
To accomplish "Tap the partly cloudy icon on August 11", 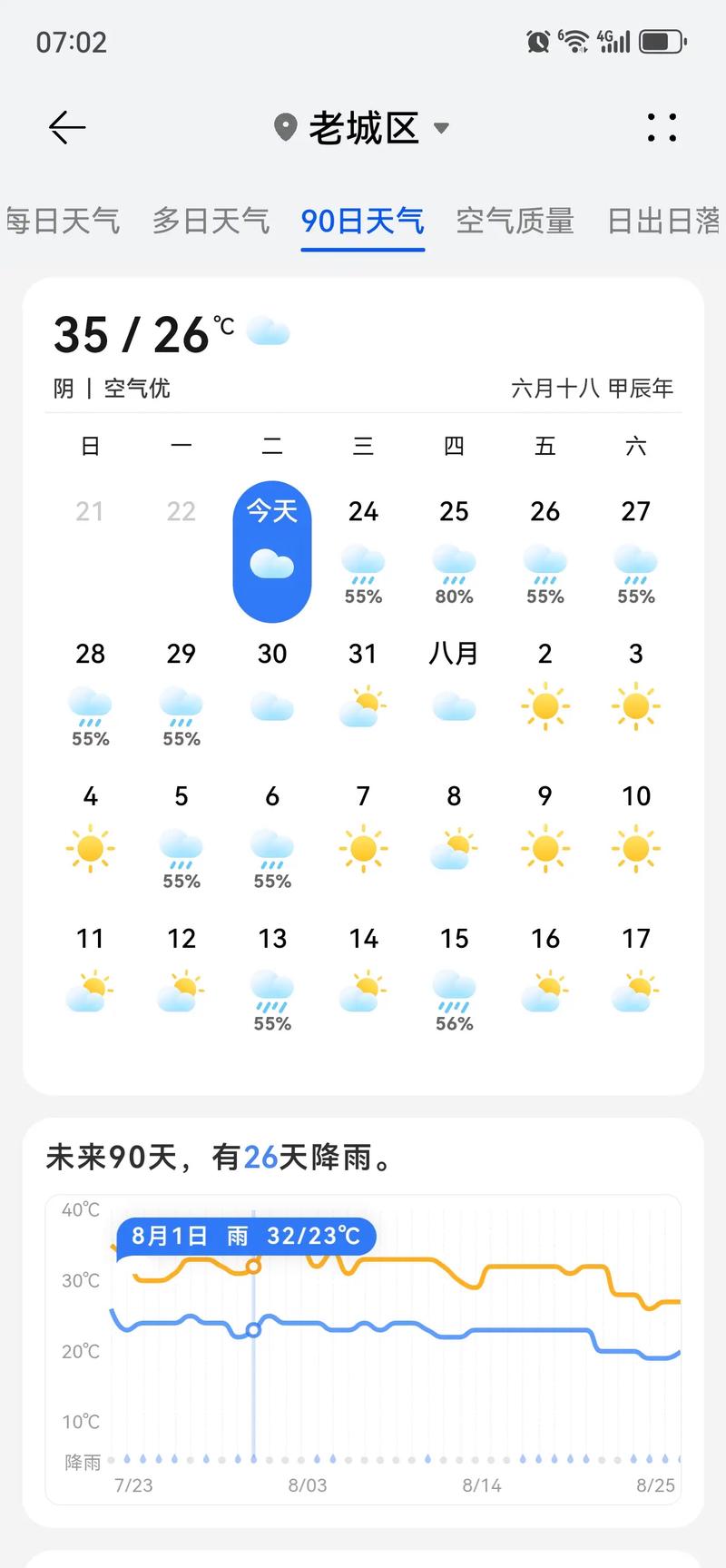I will [90, 991].
